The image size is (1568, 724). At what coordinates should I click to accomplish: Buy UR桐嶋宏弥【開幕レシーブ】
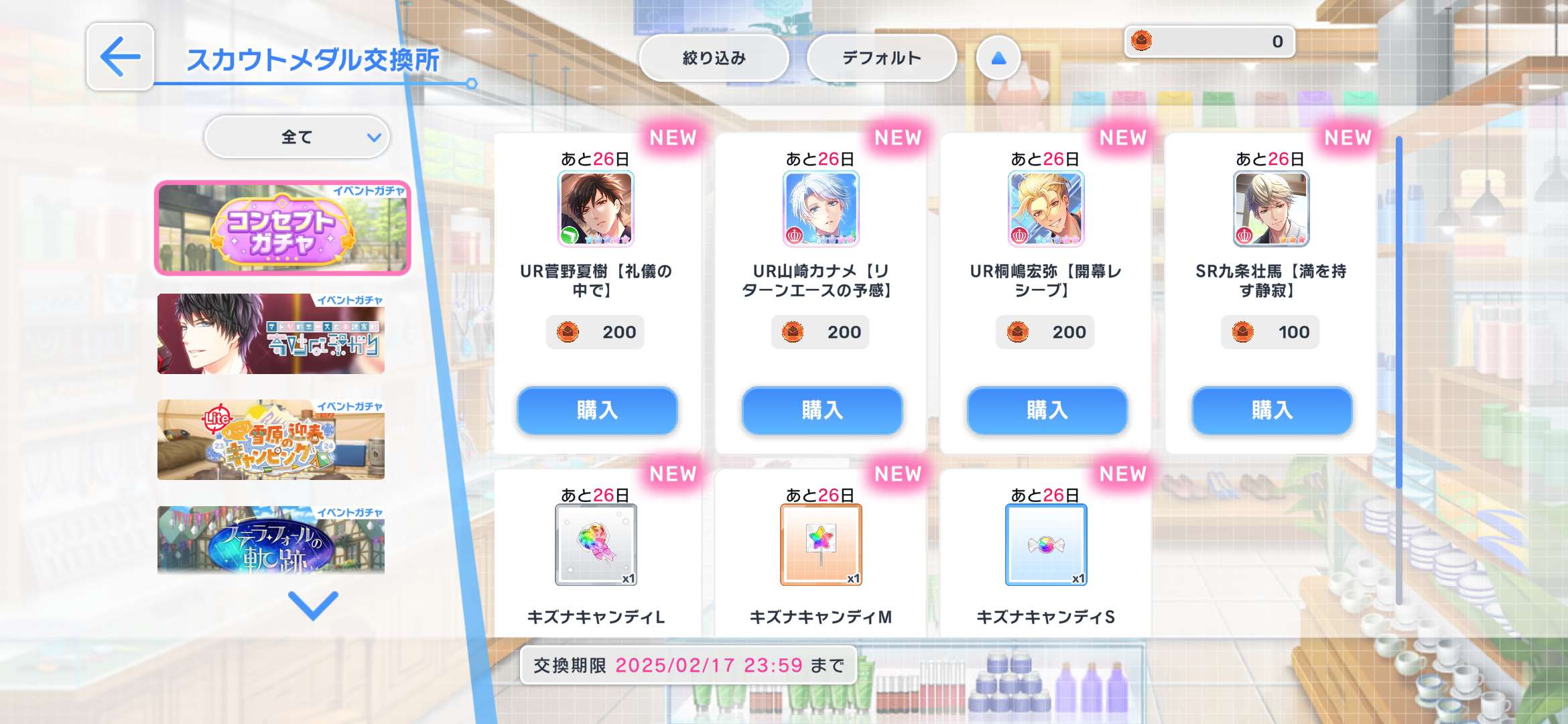1047,410
